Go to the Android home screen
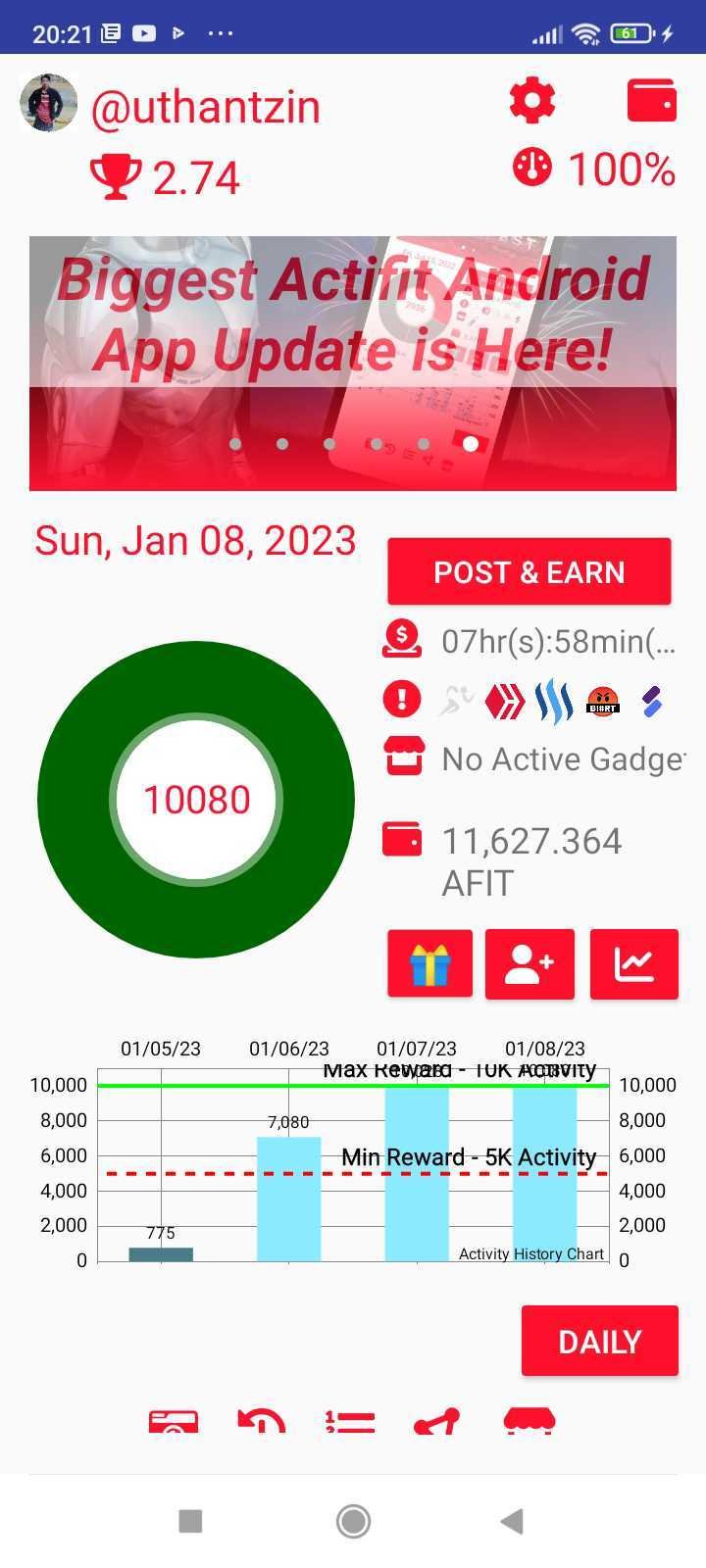706x1568 pixels. 353,1521
